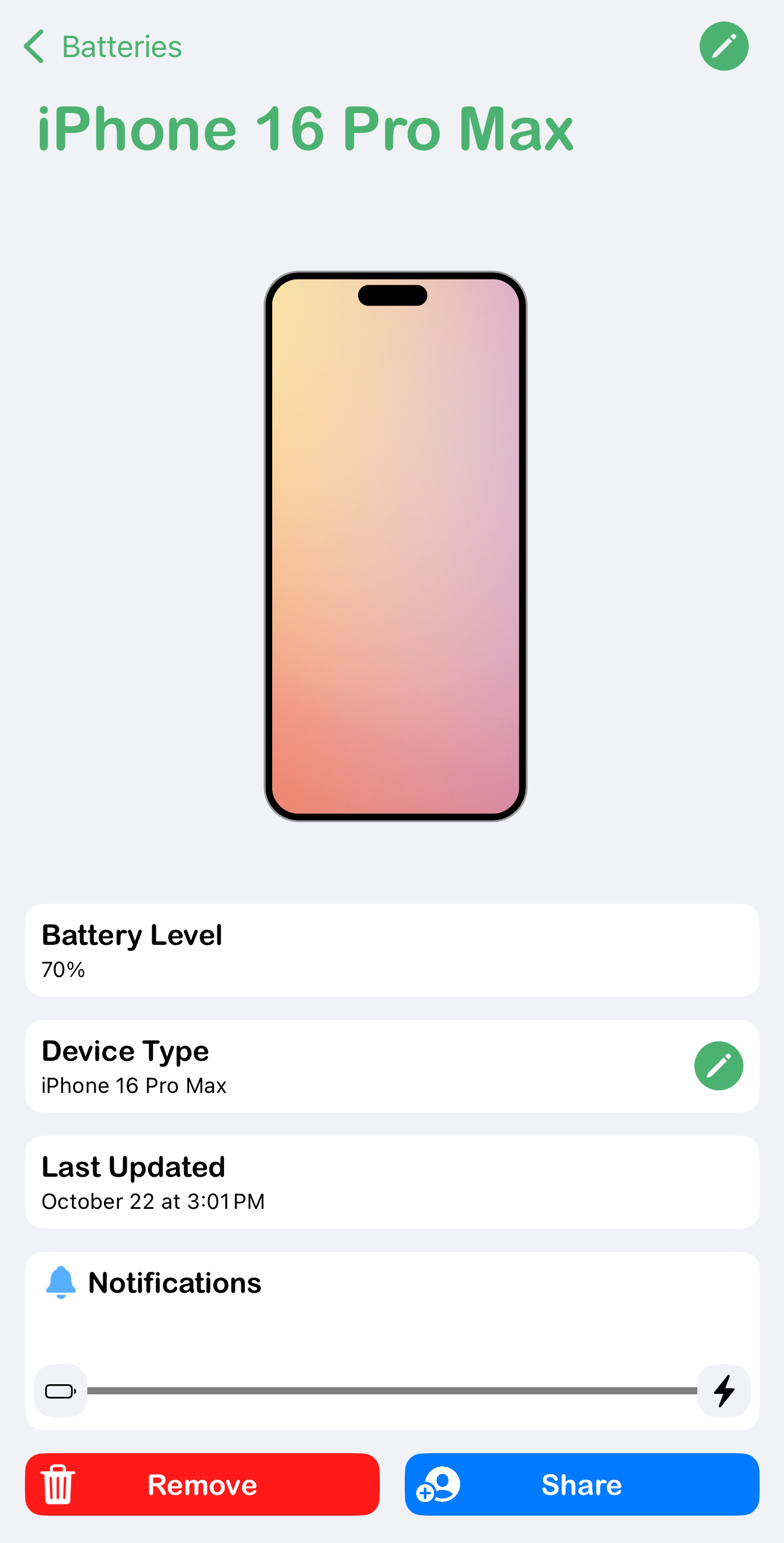Remove this iPhone 16 Pro Max battery
Viewport: 784px width, 1543px height.
[x=202, y=1484]
